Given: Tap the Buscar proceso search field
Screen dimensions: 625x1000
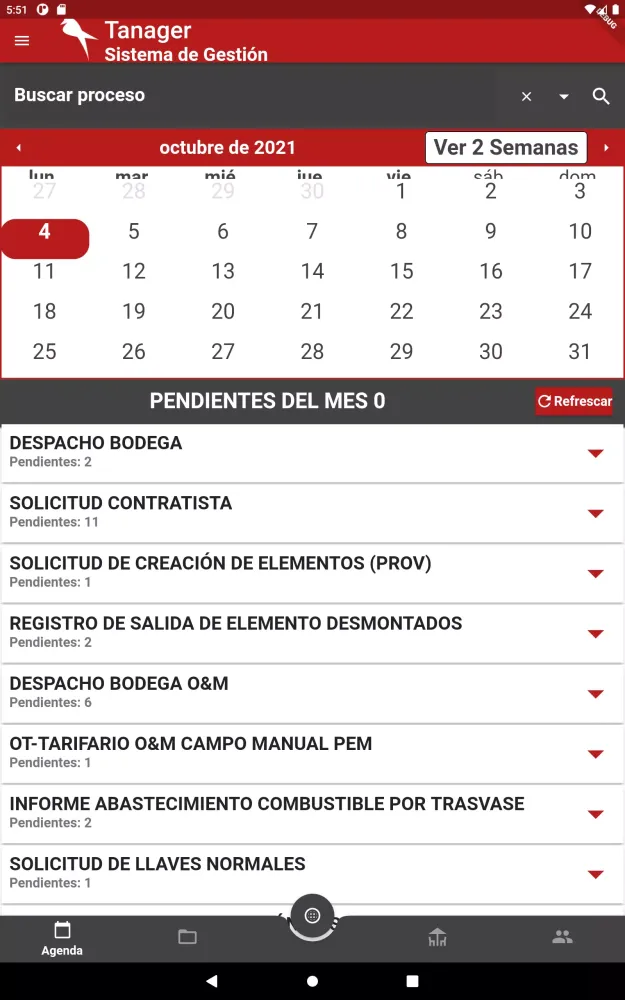Looking at the screenshot, I should coord(250,96).
